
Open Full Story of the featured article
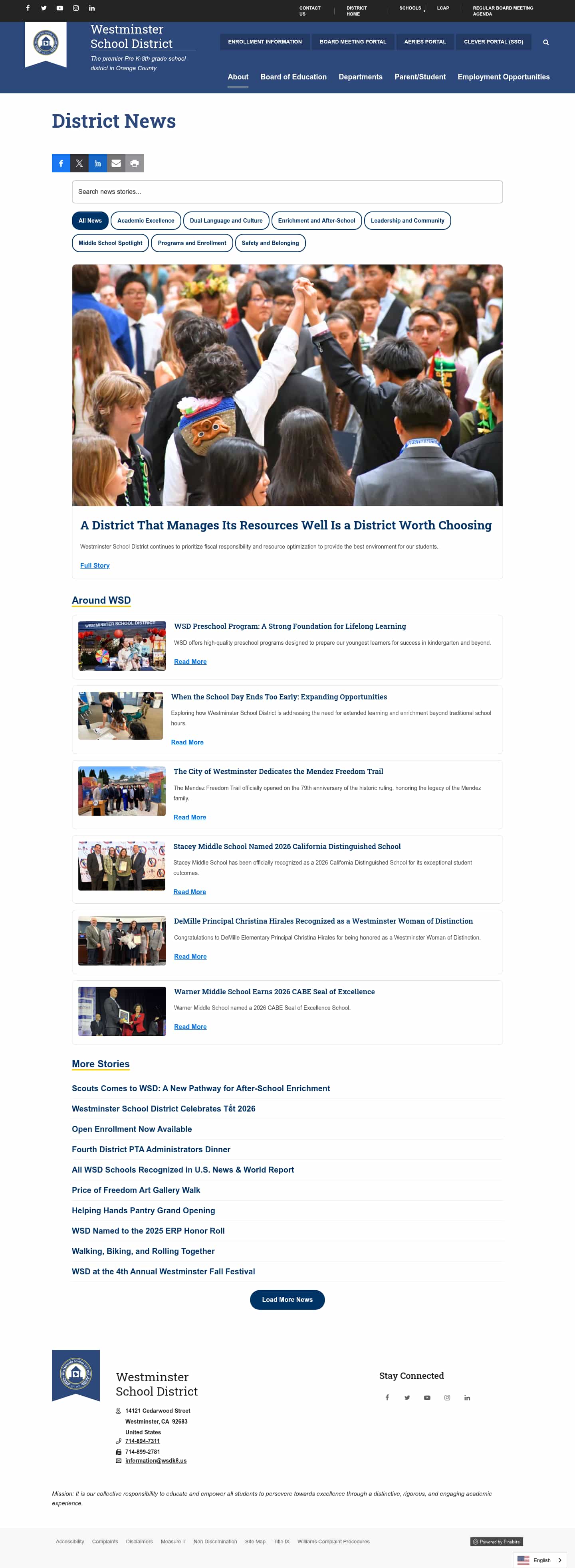[x=95, y=565]
